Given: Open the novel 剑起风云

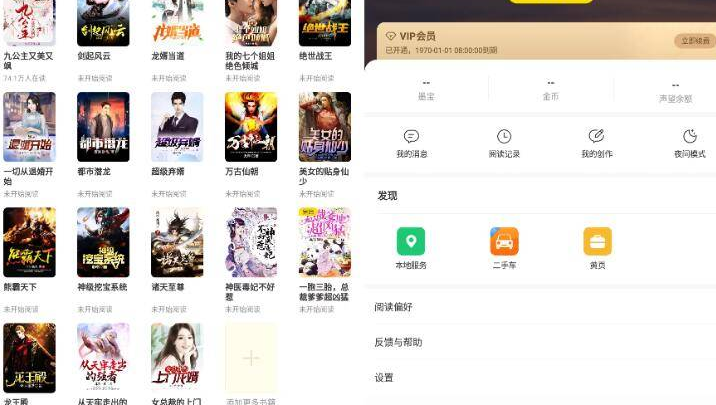Looking at the screenshot, I should (x=103, y=22).
